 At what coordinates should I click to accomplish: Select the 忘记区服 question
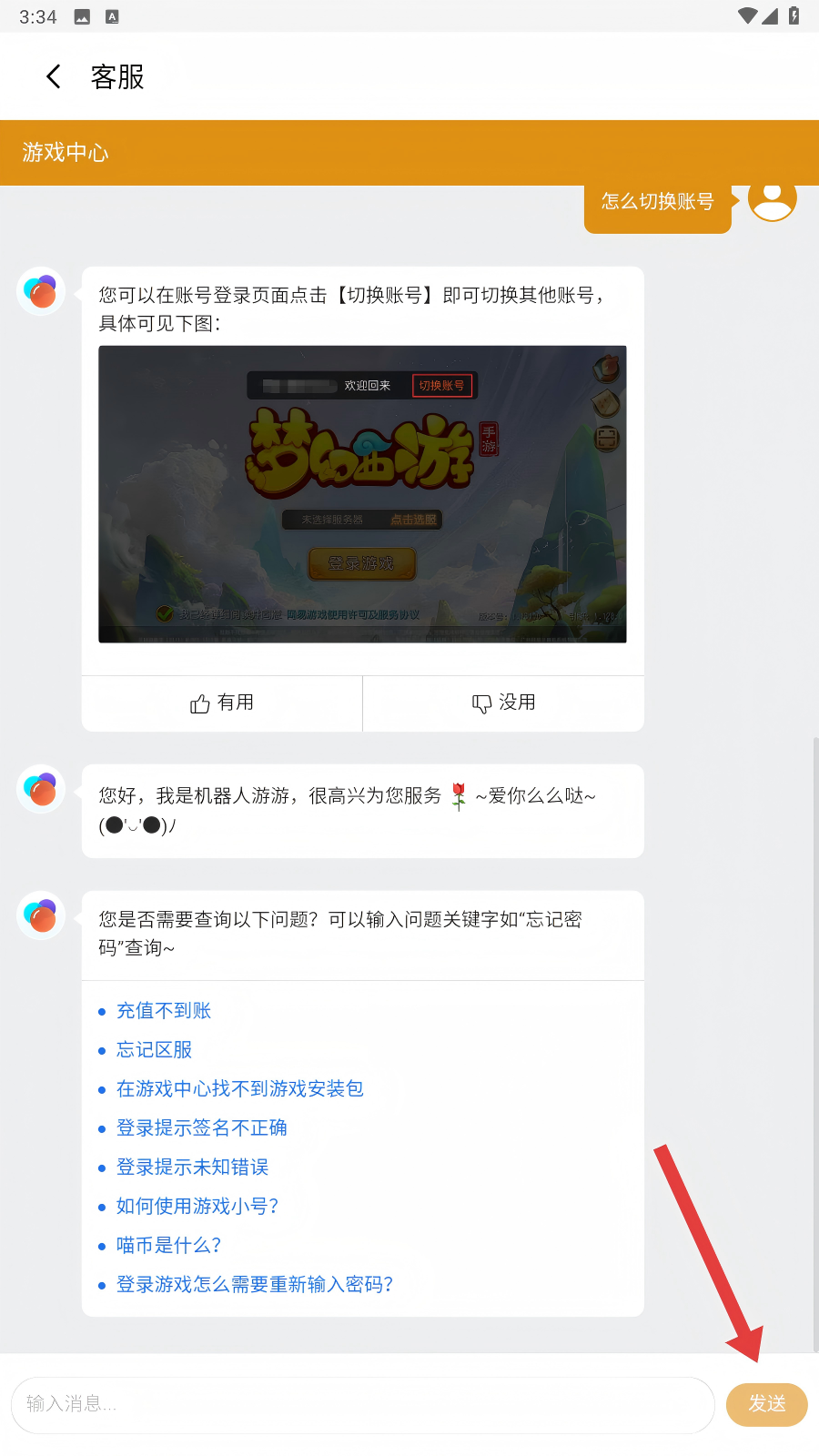[x=155, y=1050]
